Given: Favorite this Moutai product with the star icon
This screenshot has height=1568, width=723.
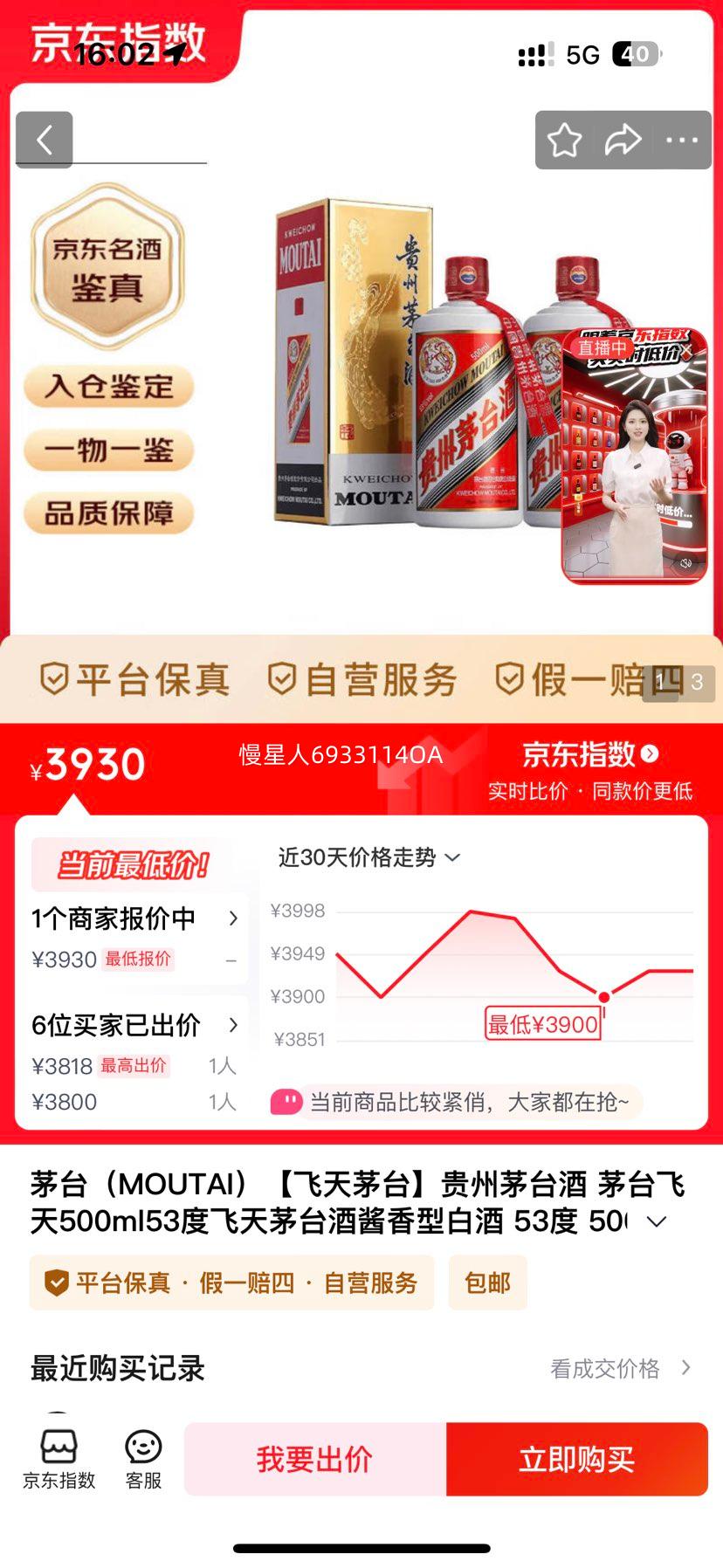Looking at the screenshot, I should 566,139.
